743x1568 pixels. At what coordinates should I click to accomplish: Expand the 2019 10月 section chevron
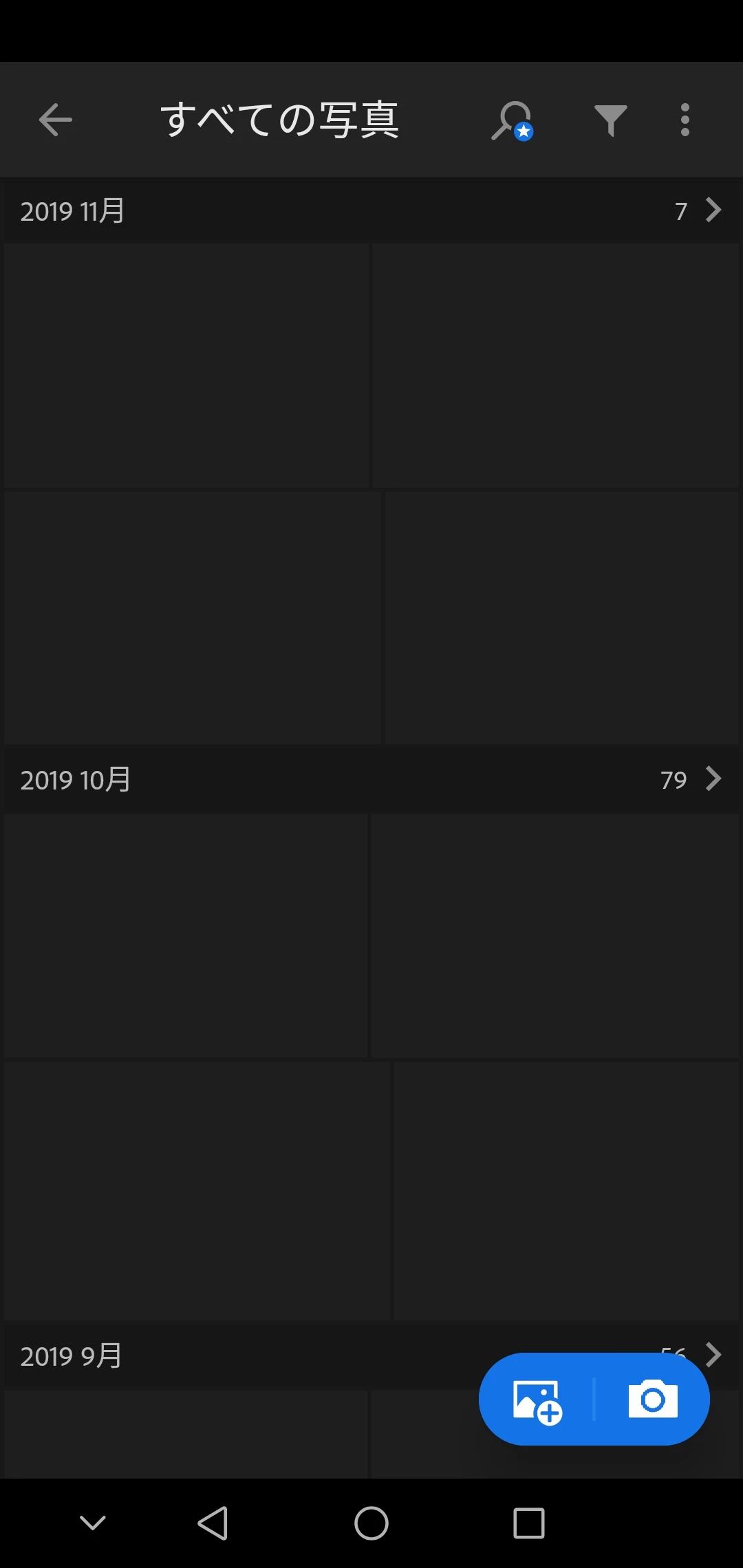(713, 778)
